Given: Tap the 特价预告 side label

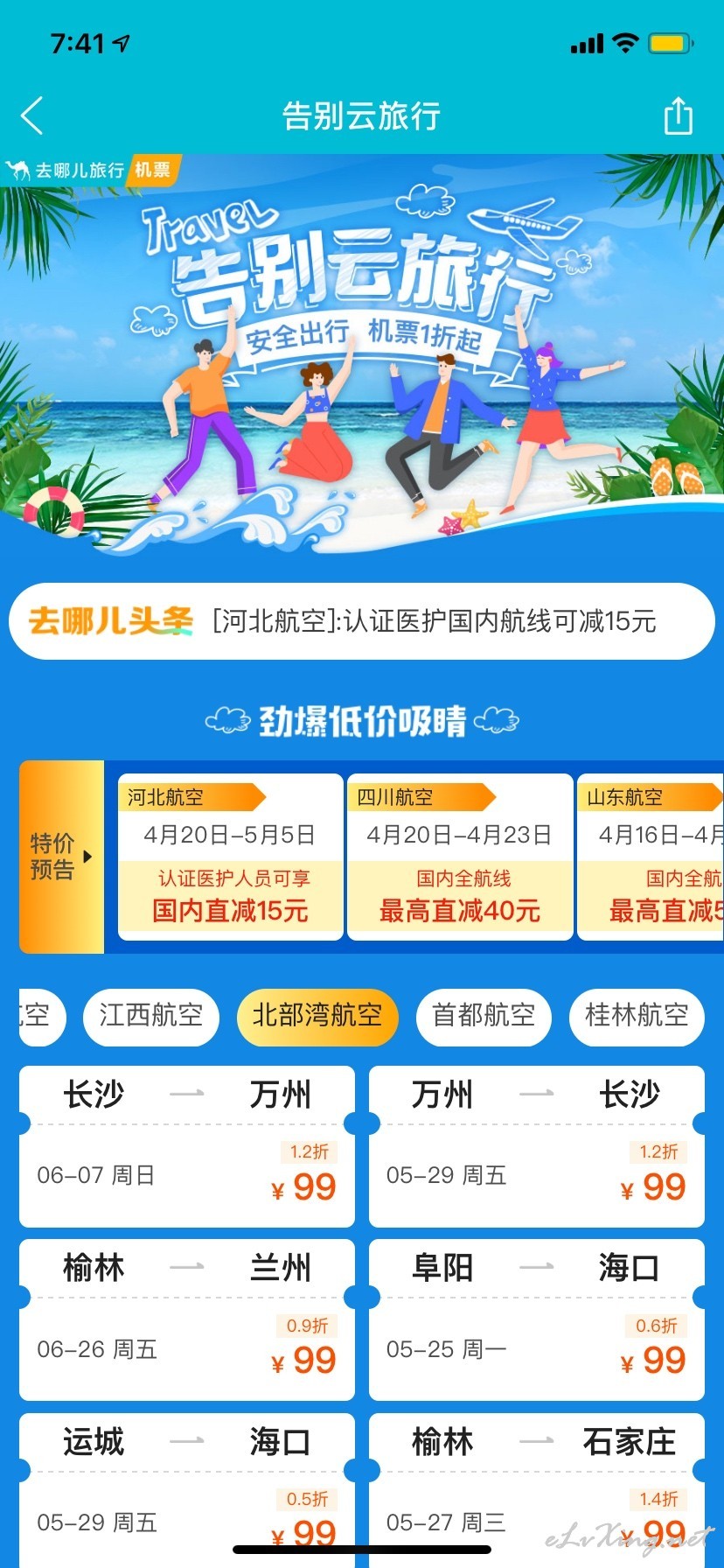Looking at the screenshot, I should click(61, 857).
